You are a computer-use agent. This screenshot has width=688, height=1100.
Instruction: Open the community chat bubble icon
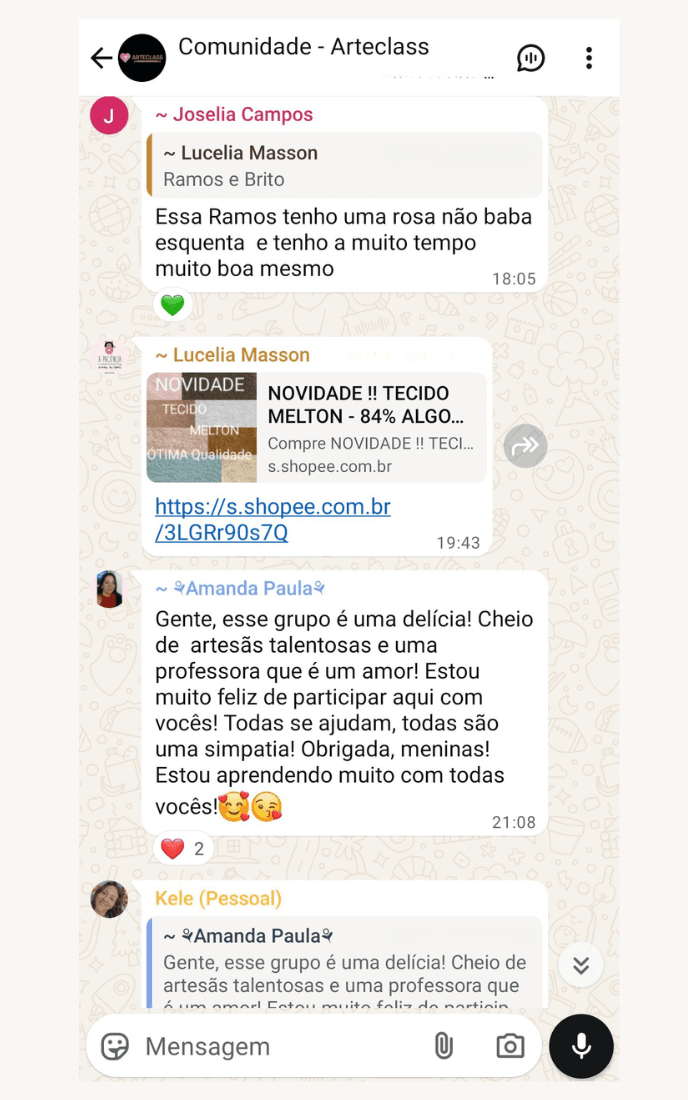point(531,58)
